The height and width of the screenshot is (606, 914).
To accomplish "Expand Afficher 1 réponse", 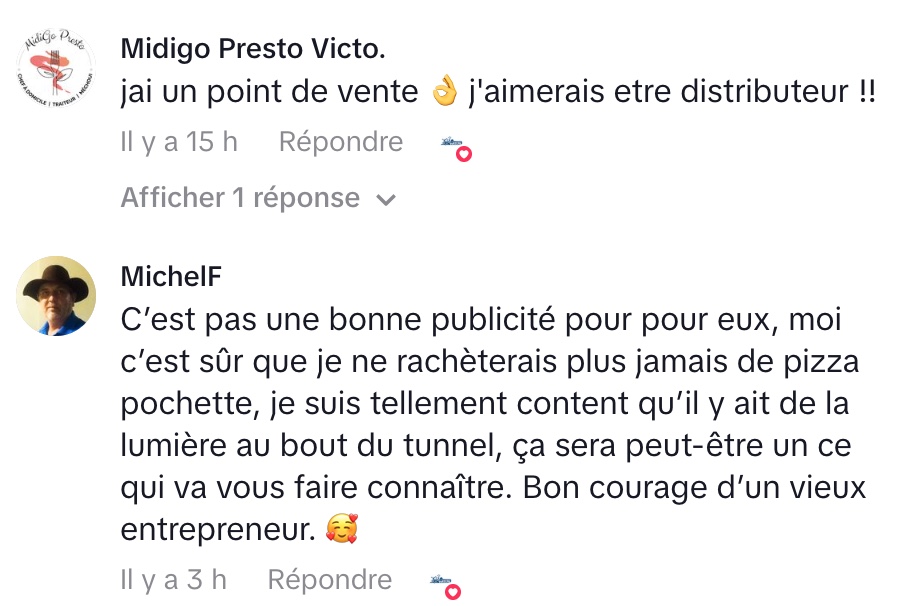I will 258,198.
